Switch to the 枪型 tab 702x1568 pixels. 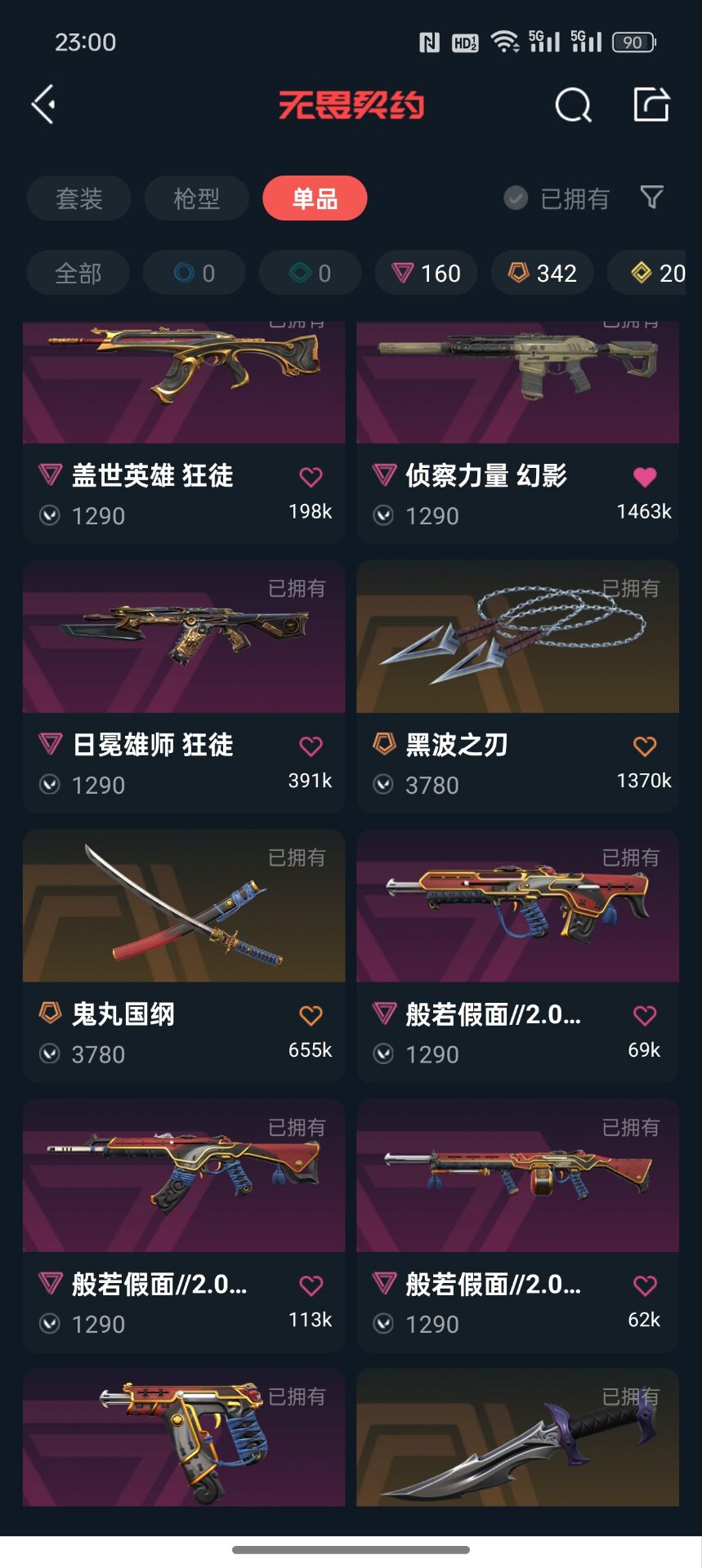196,198
